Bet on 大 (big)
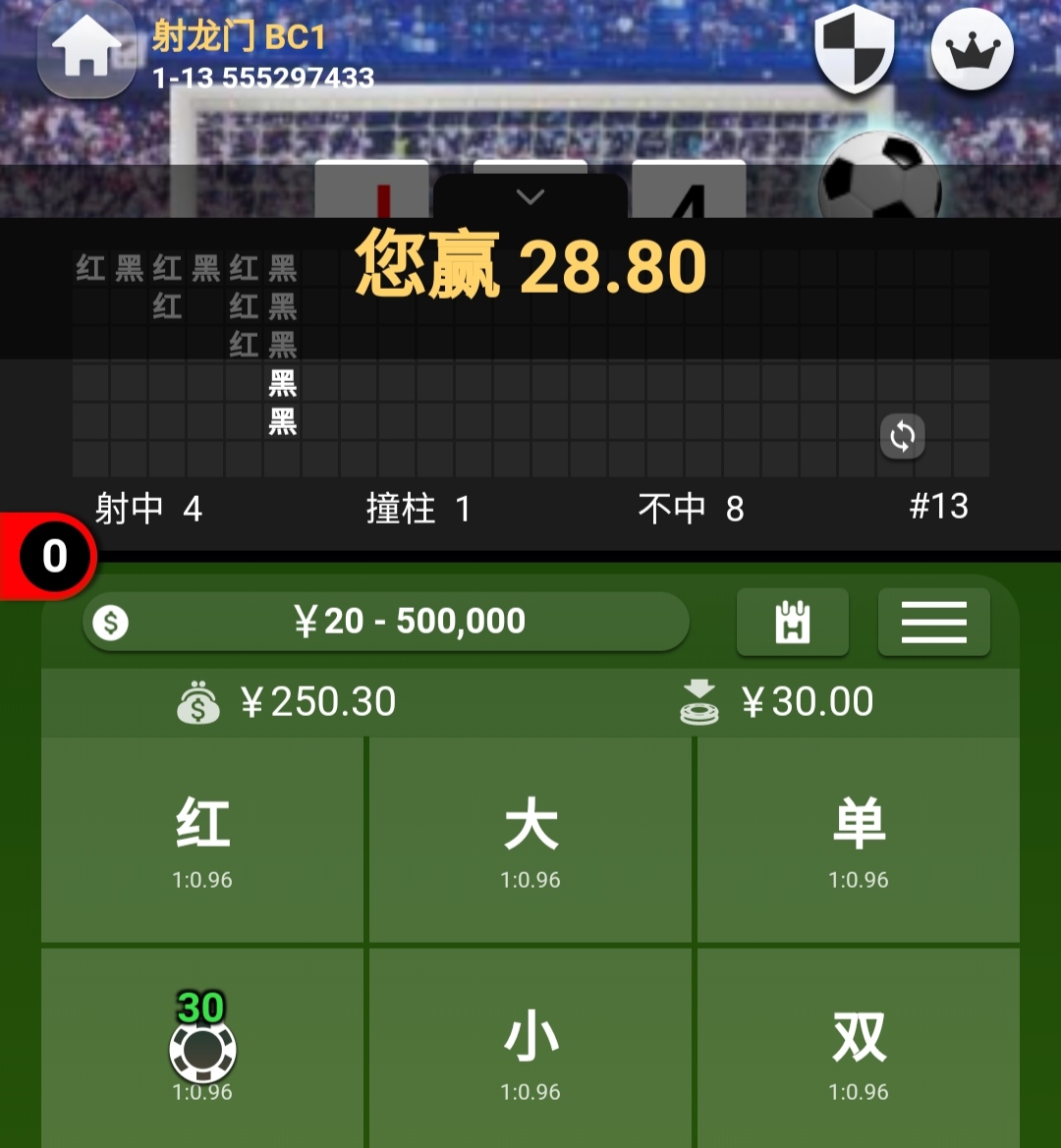This screenshot has width=1061, height=1148. [530, 840]
